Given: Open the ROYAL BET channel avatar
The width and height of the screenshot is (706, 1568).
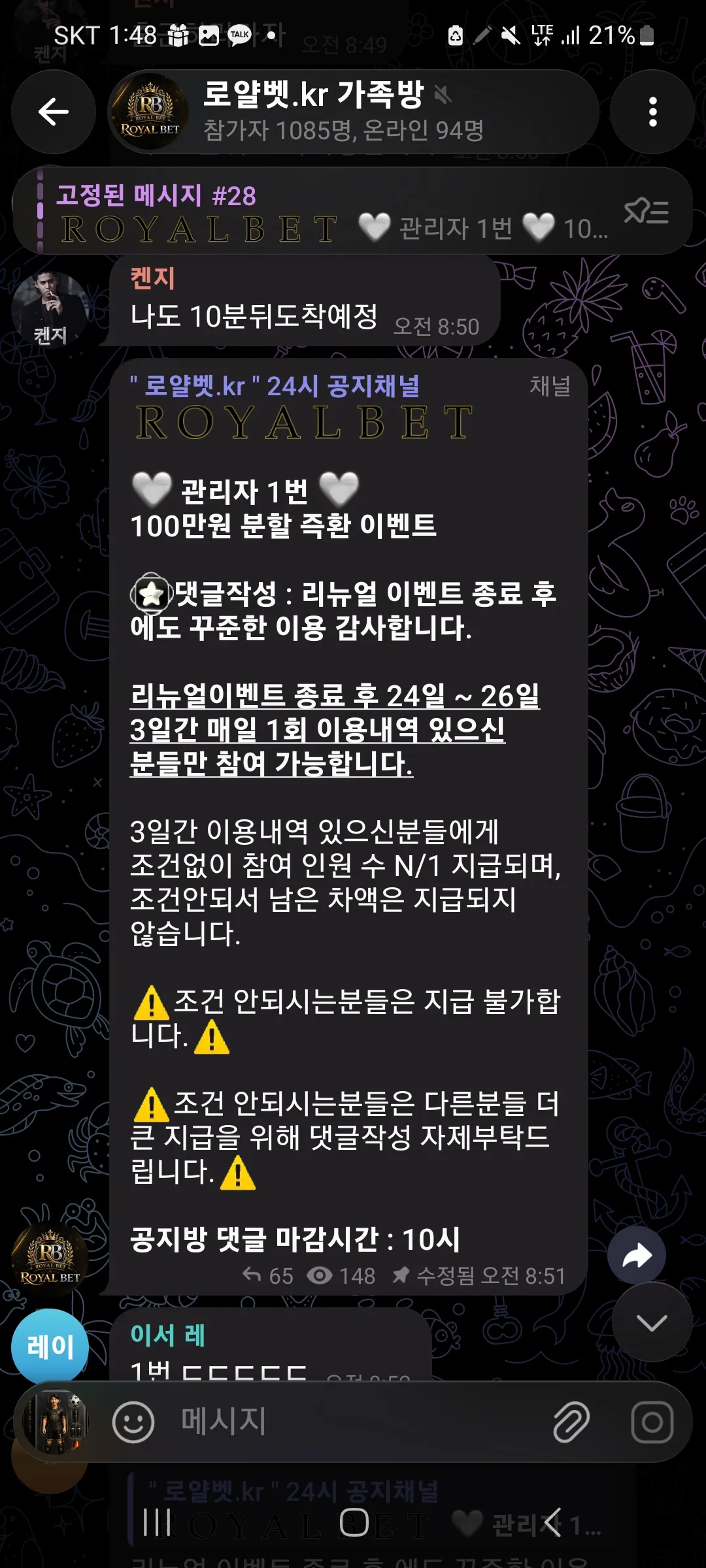Looking at the screenshot, I should 50,1257.
